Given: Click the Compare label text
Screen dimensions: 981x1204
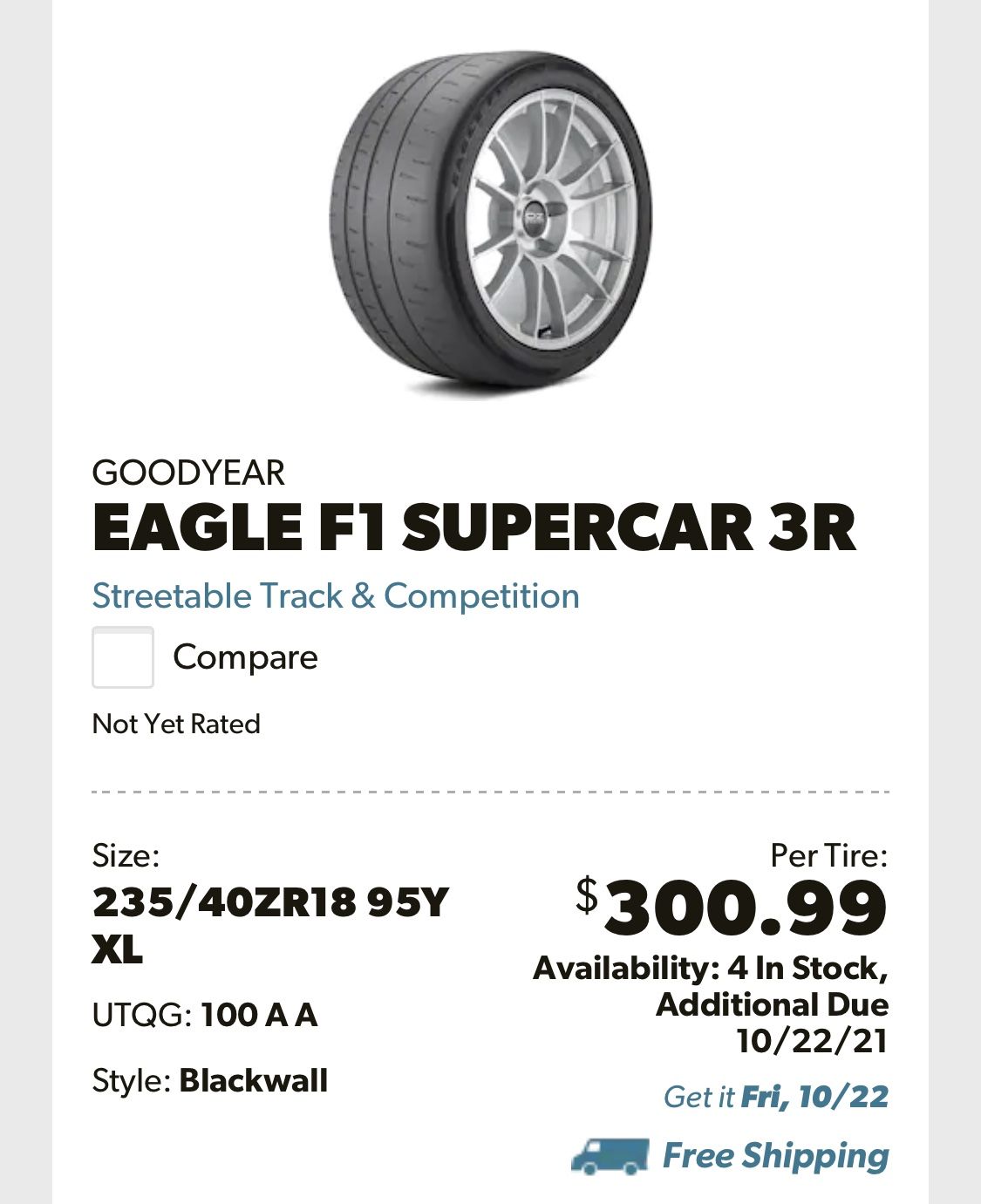Looking at the screenshot, I should [x=247, y=657].
